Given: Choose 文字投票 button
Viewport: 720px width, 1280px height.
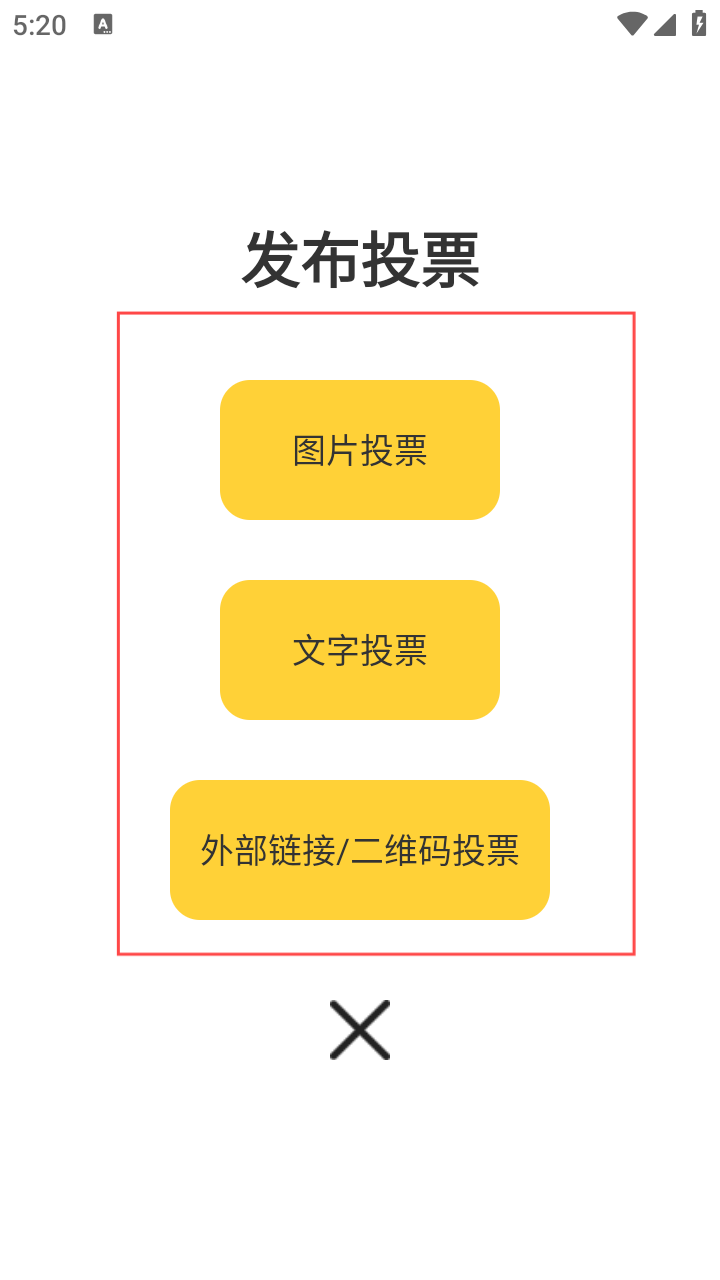Looking at the screenshot, I should click(360, 650).
